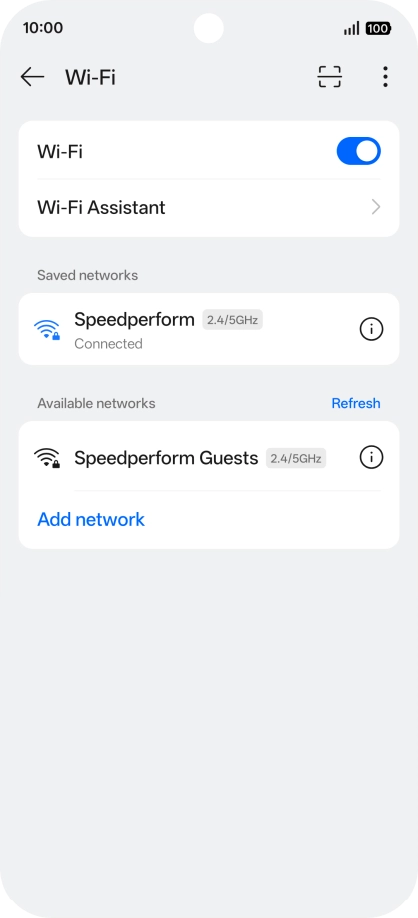Image resolution: width=418 pixels, height=918 pixels.
Task: View info for the Speedperform network
Action: click(x=371, y=330)
